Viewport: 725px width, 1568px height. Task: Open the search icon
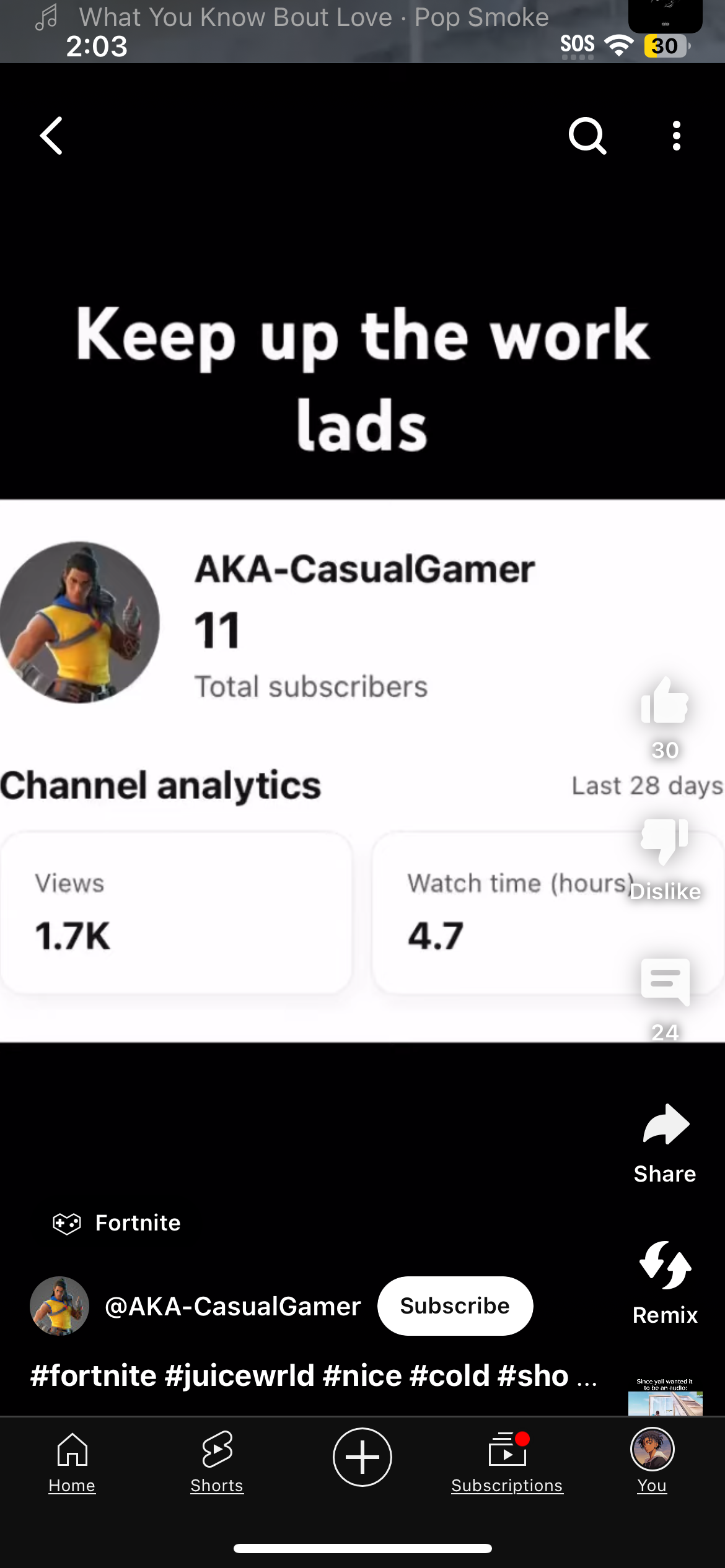click(x=587, y=136)
